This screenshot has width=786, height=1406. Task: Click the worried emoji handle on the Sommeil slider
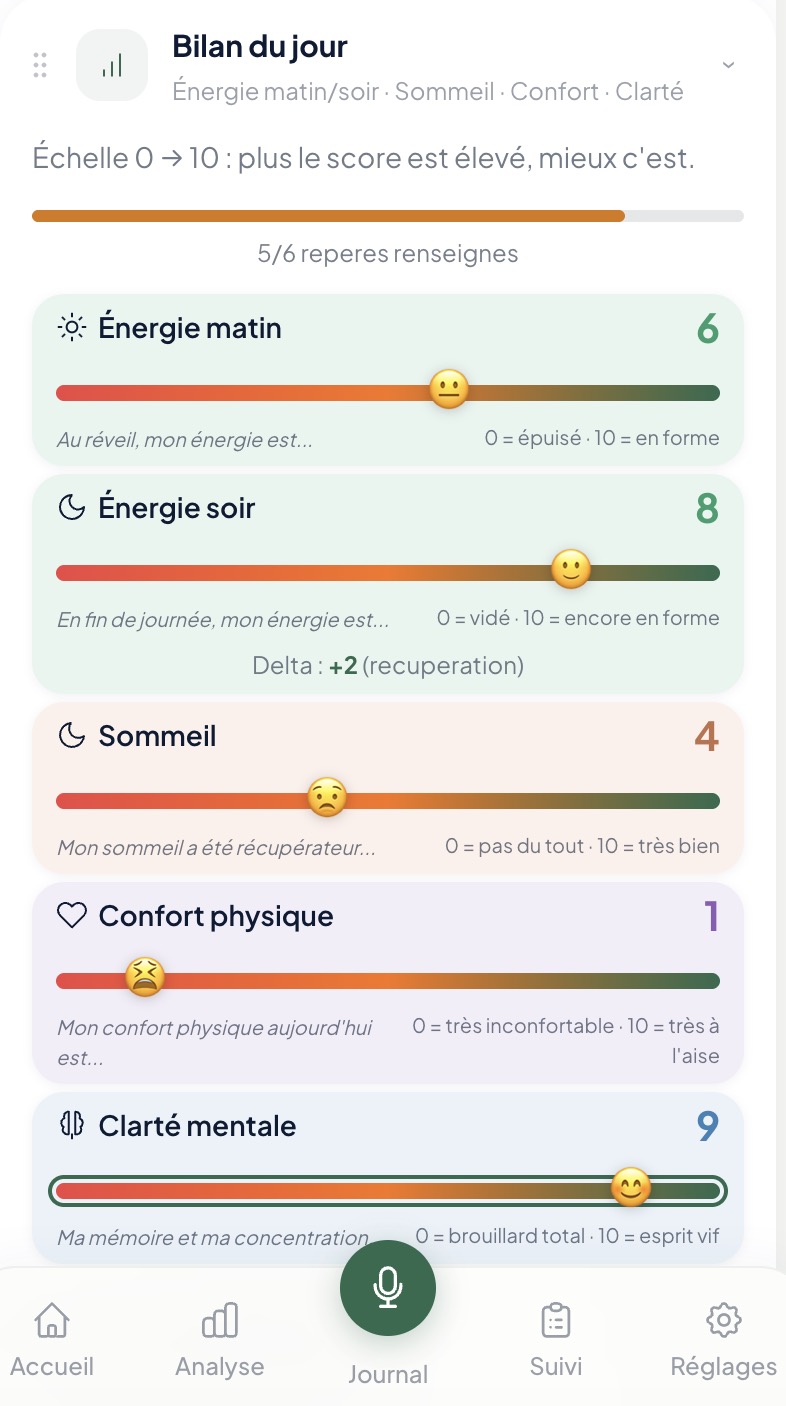327,798
